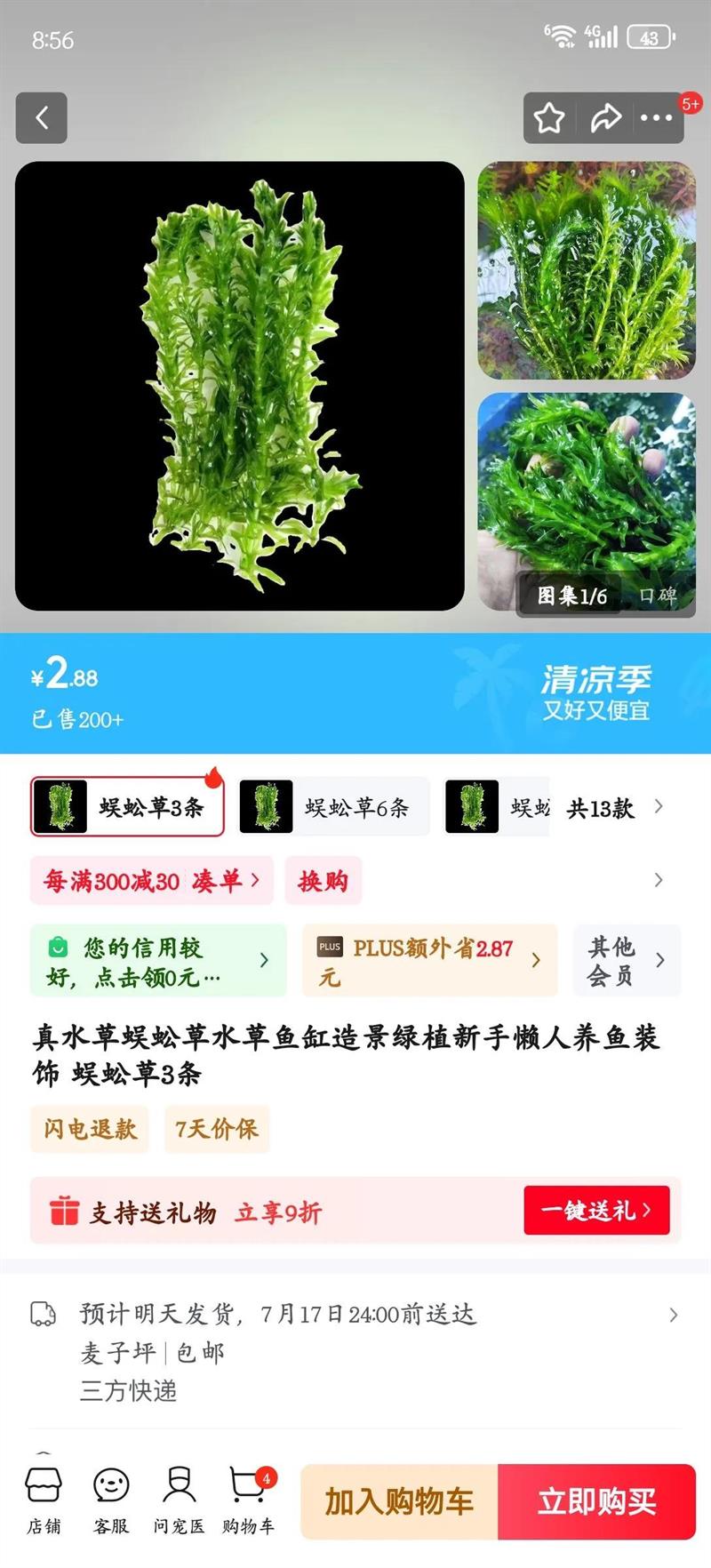Viewport: 711px width, 1568px height.
Task: Expand the delivery details row
Action: coord(673,1315)
